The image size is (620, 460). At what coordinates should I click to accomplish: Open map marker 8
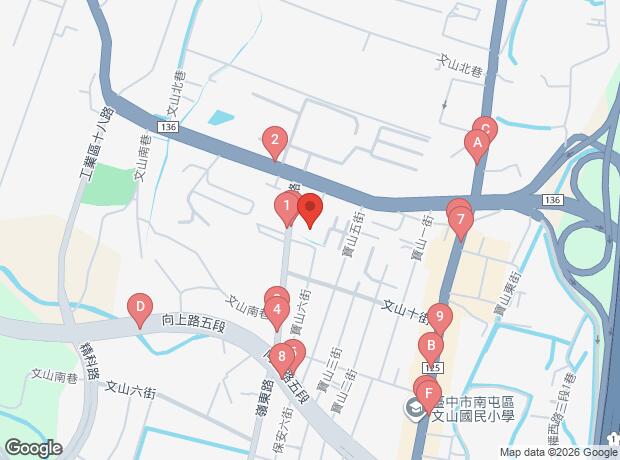284,356
